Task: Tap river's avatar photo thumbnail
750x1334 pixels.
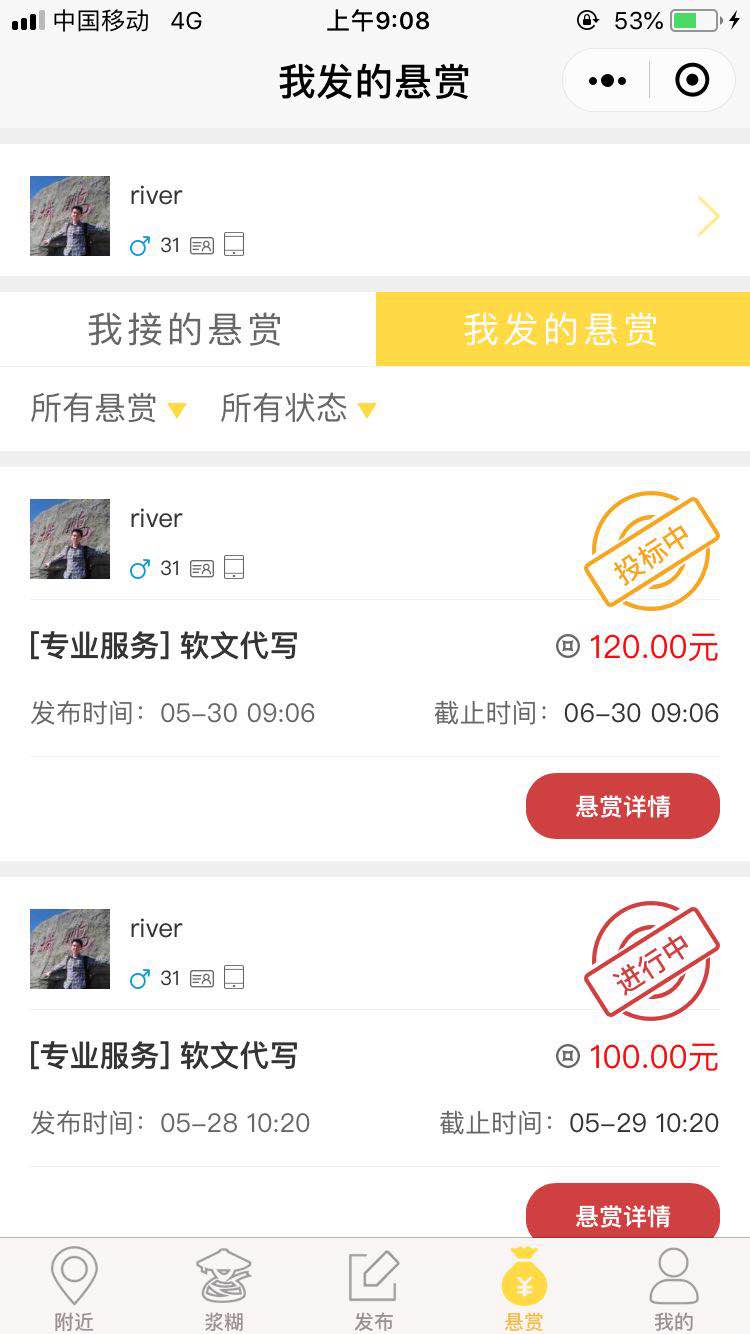Action: point(69,215)
